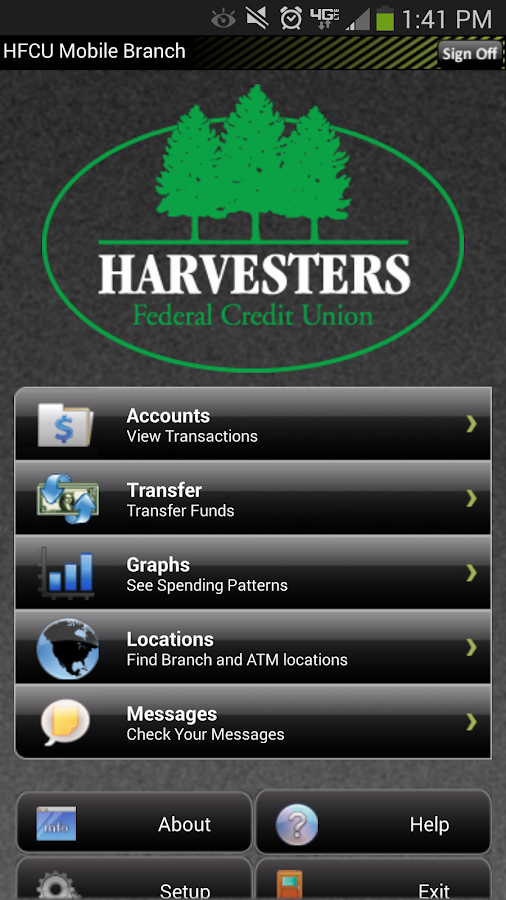View Graphs of spending patterns

(253, 573)
